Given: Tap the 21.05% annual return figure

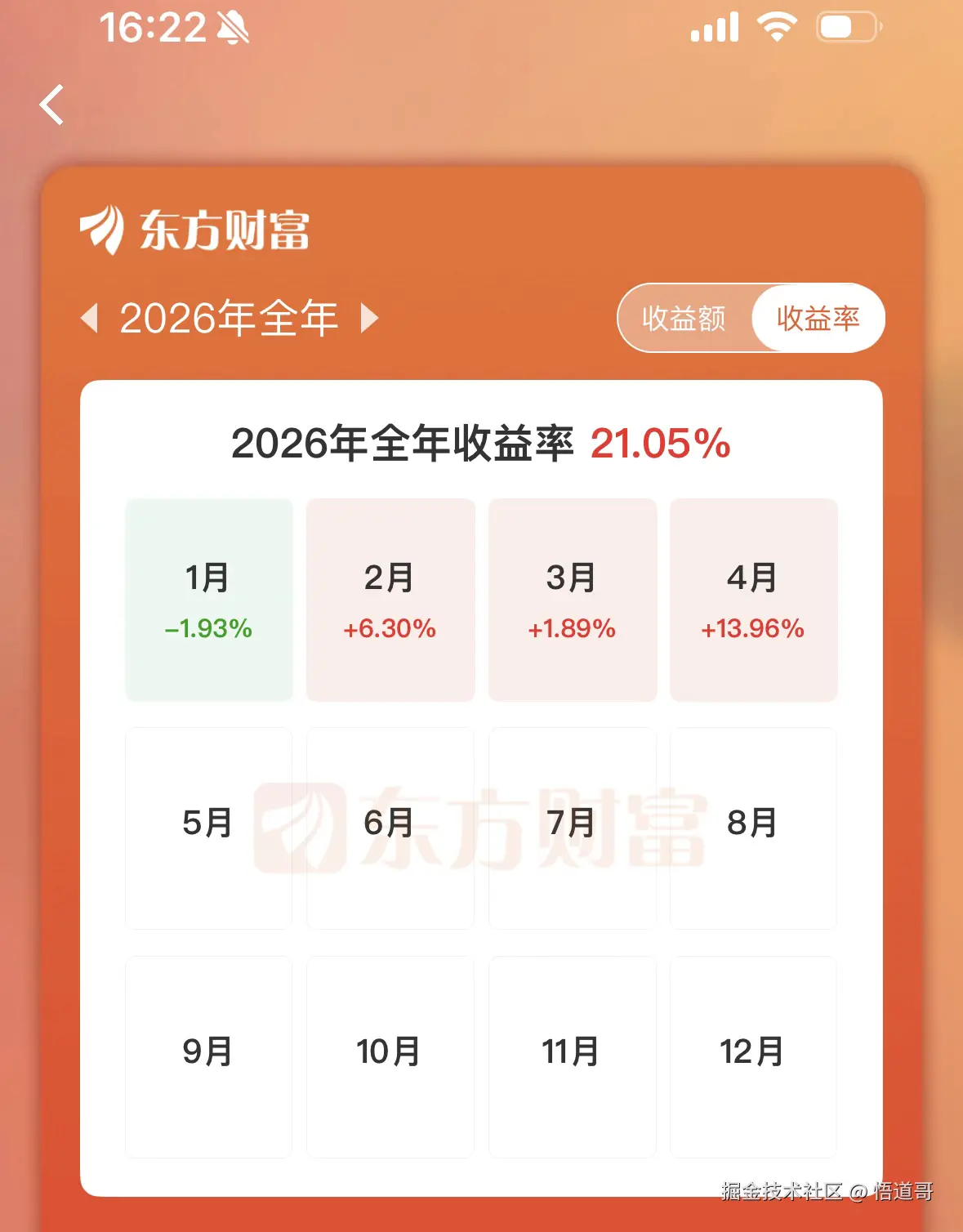Looking at the screenshot, I should pos(662,444).
